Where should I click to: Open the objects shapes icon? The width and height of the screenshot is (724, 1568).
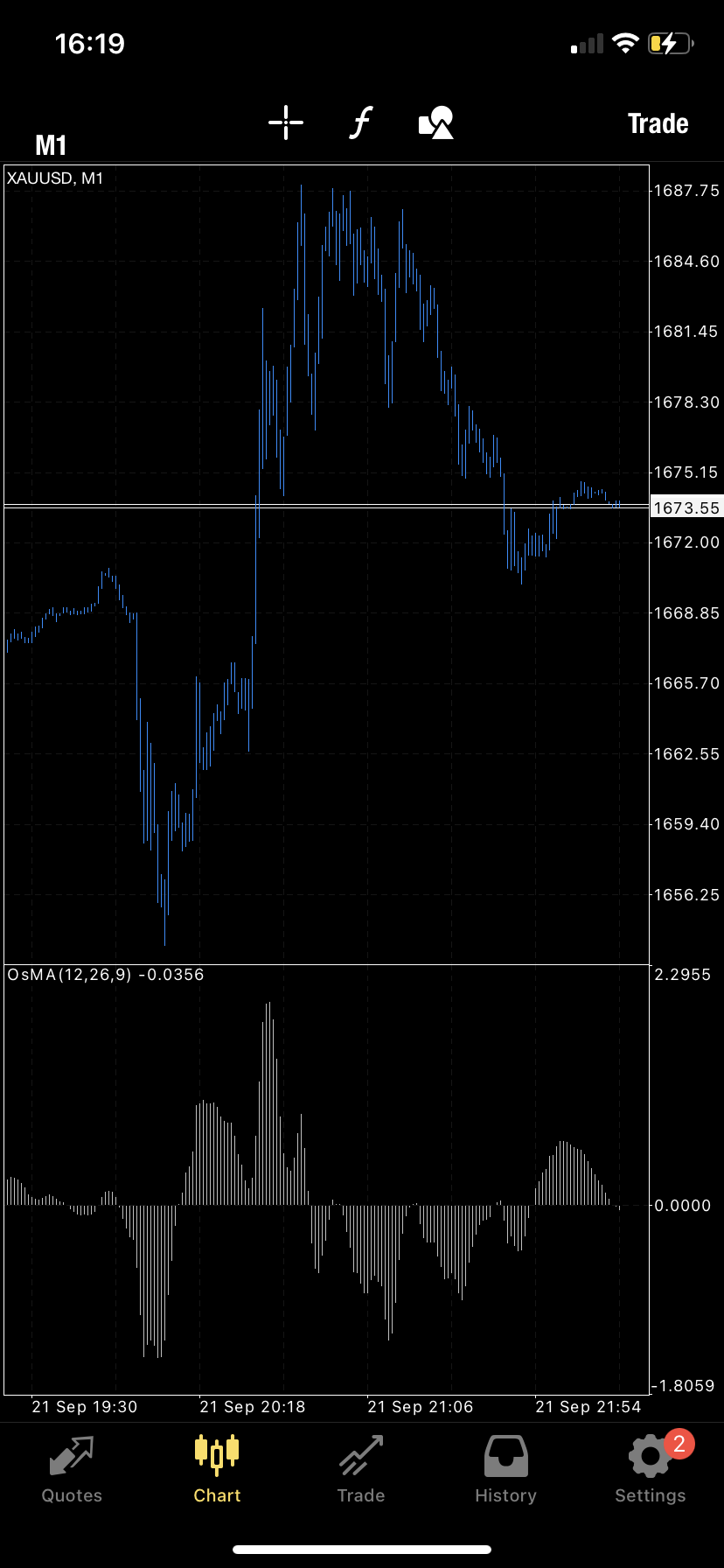[x=436, y=122]
